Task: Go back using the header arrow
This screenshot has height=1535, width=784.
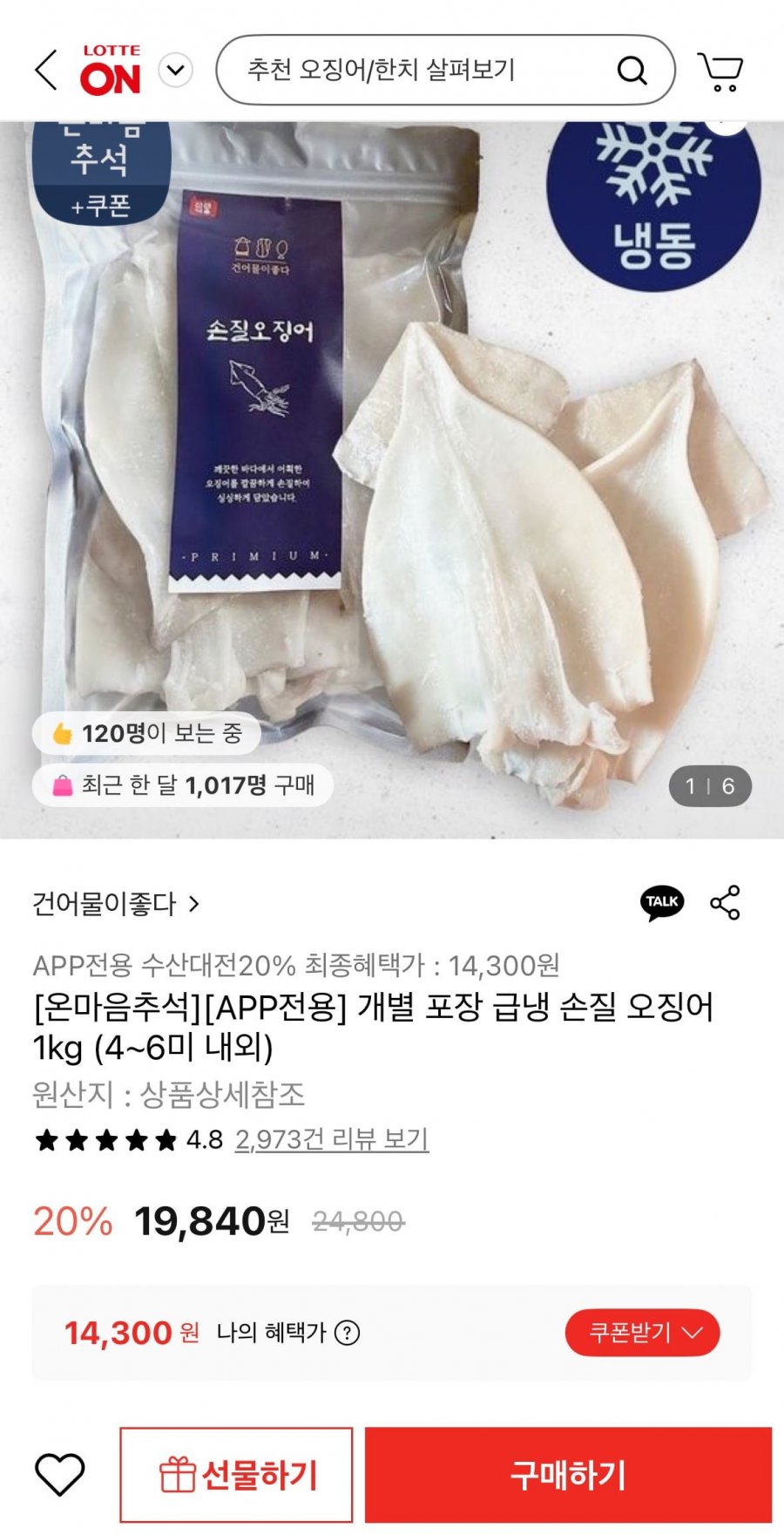Action: click(46, 70)
